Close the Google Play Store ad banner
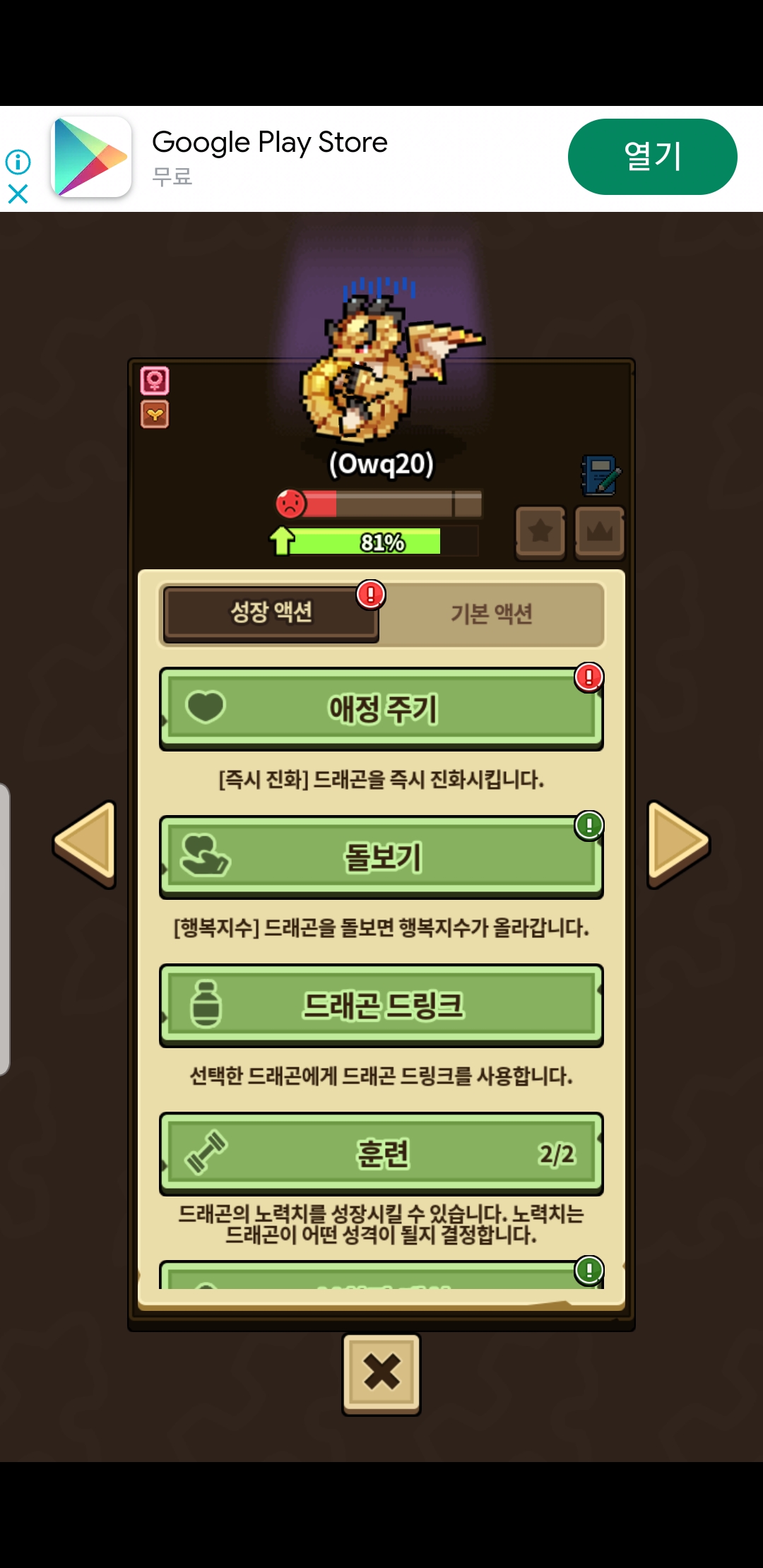Viewport: 763px width, 1568px height. pyautogui.click(x=18, y=194)
